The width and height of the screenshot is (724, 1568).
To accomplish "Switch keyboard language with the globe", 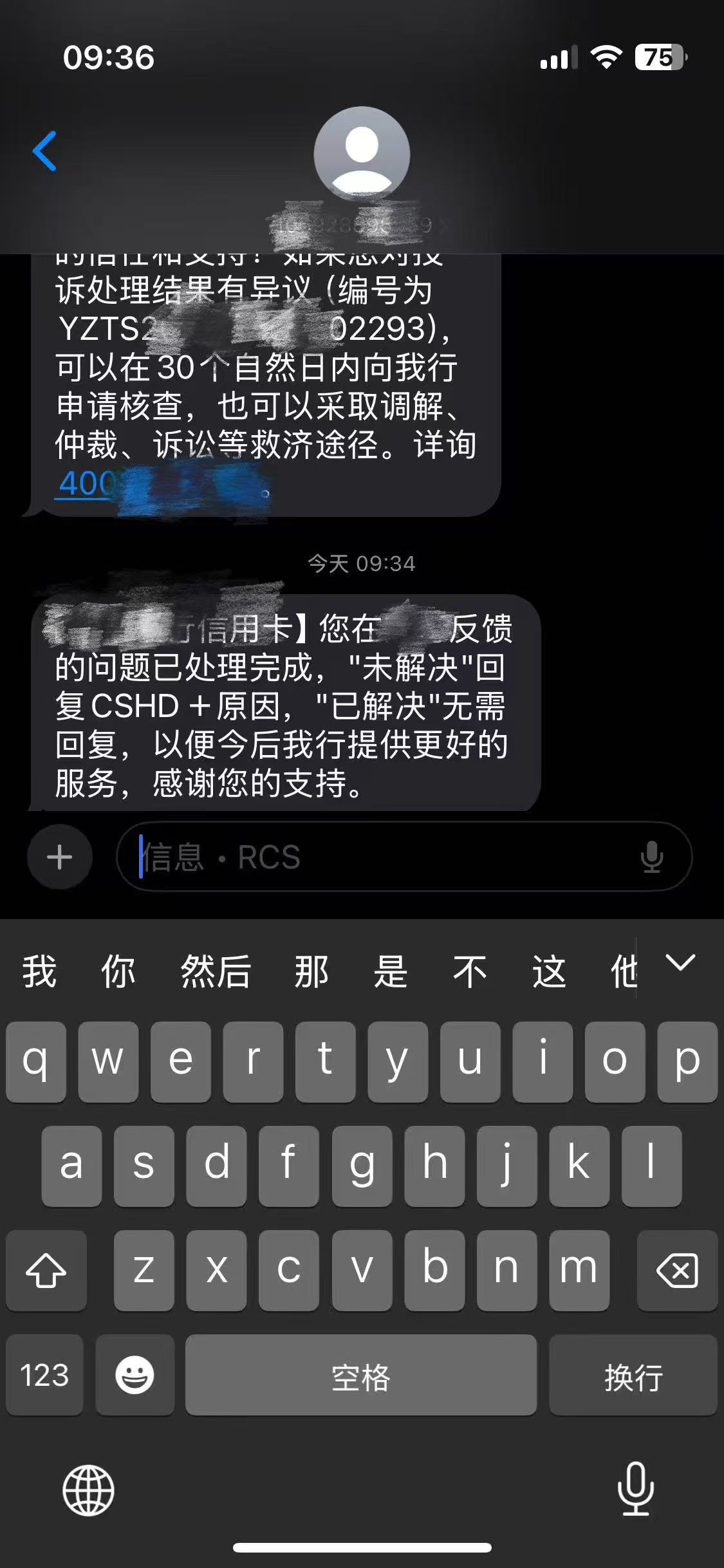I will (x=88, y=1489).
